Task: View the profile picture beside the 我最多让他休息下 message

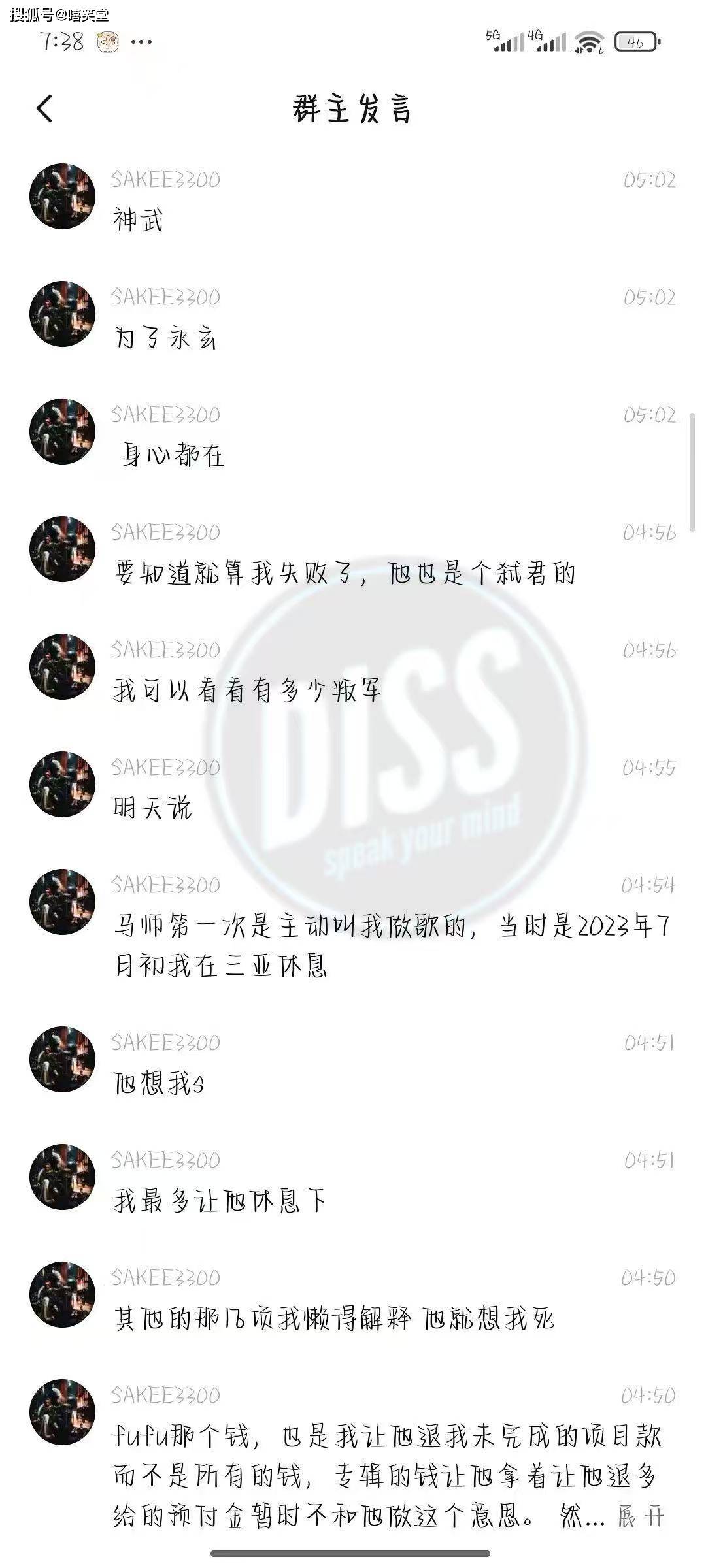Action: (63, 1177)
